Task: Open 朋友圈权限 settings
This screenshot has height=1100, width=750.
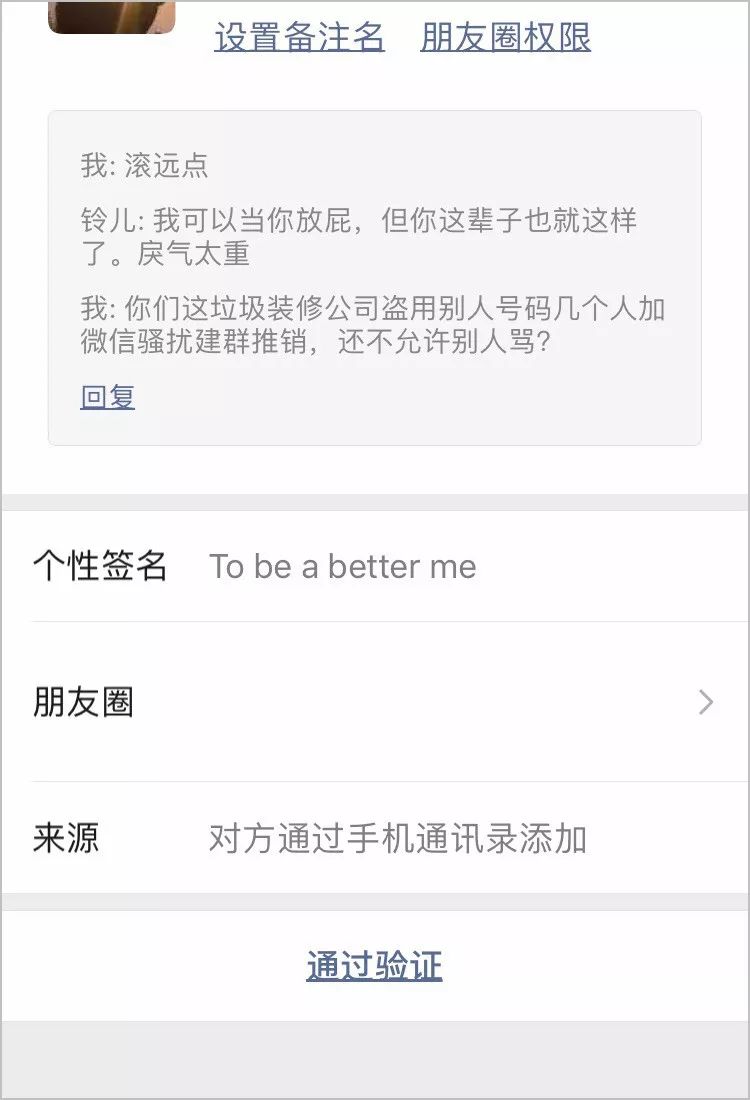Action: coord(505,37)
